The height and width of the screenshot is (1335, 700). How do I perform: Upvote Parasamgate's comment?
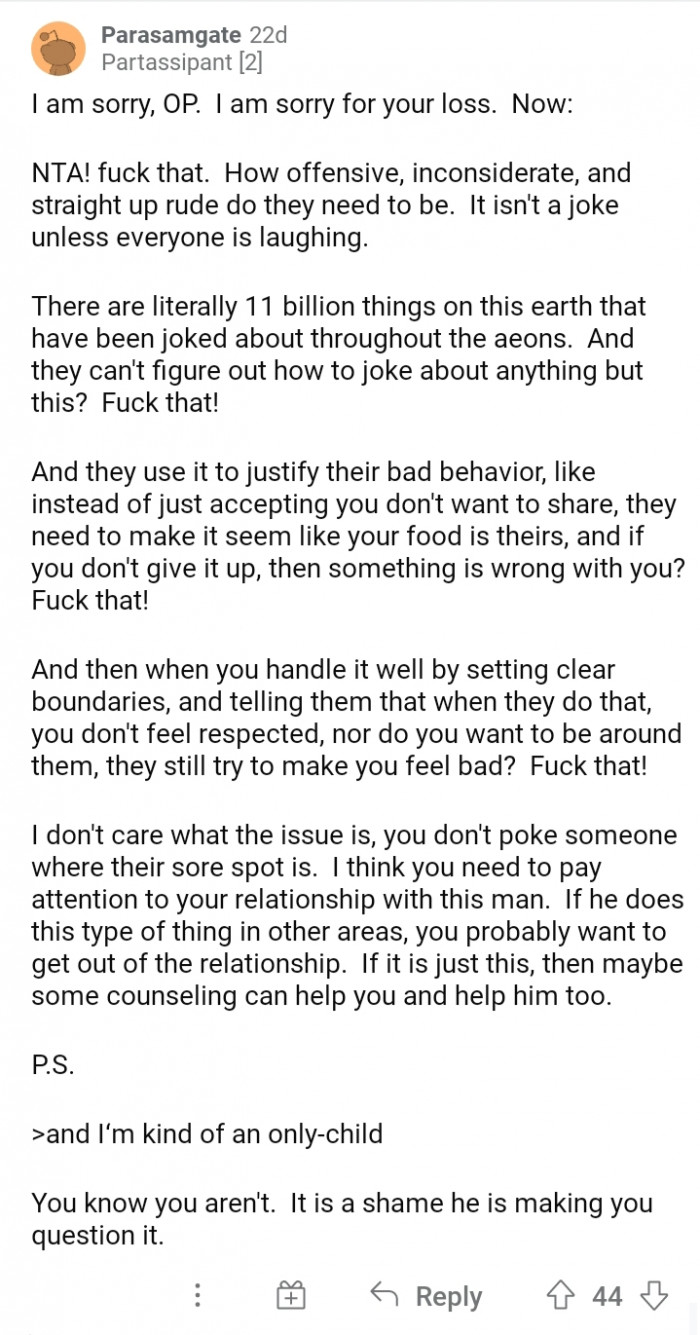560,1296
